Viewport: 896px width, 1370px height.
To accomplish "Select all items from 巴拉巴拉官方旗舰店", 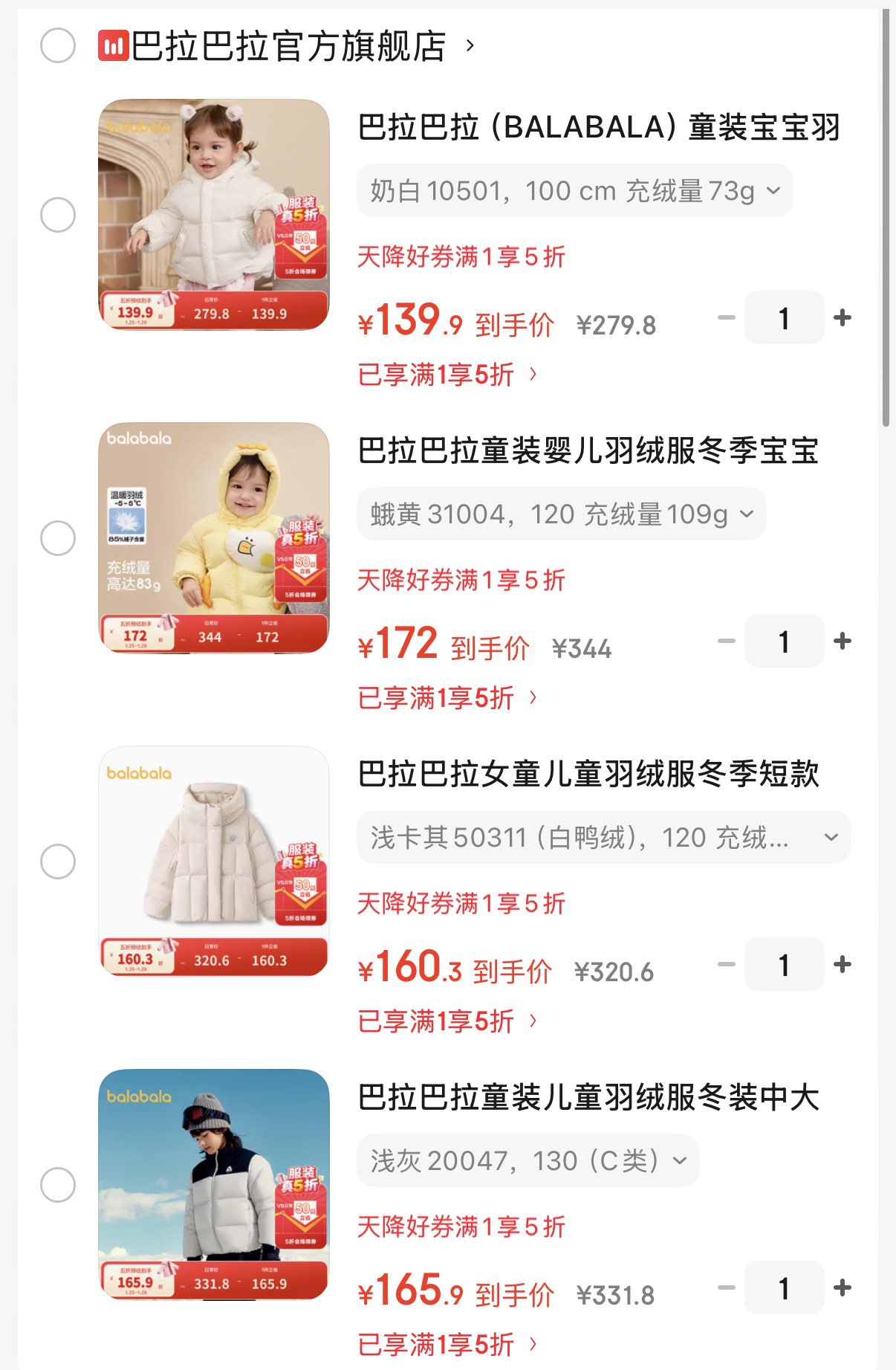I will tap(58, 46).
